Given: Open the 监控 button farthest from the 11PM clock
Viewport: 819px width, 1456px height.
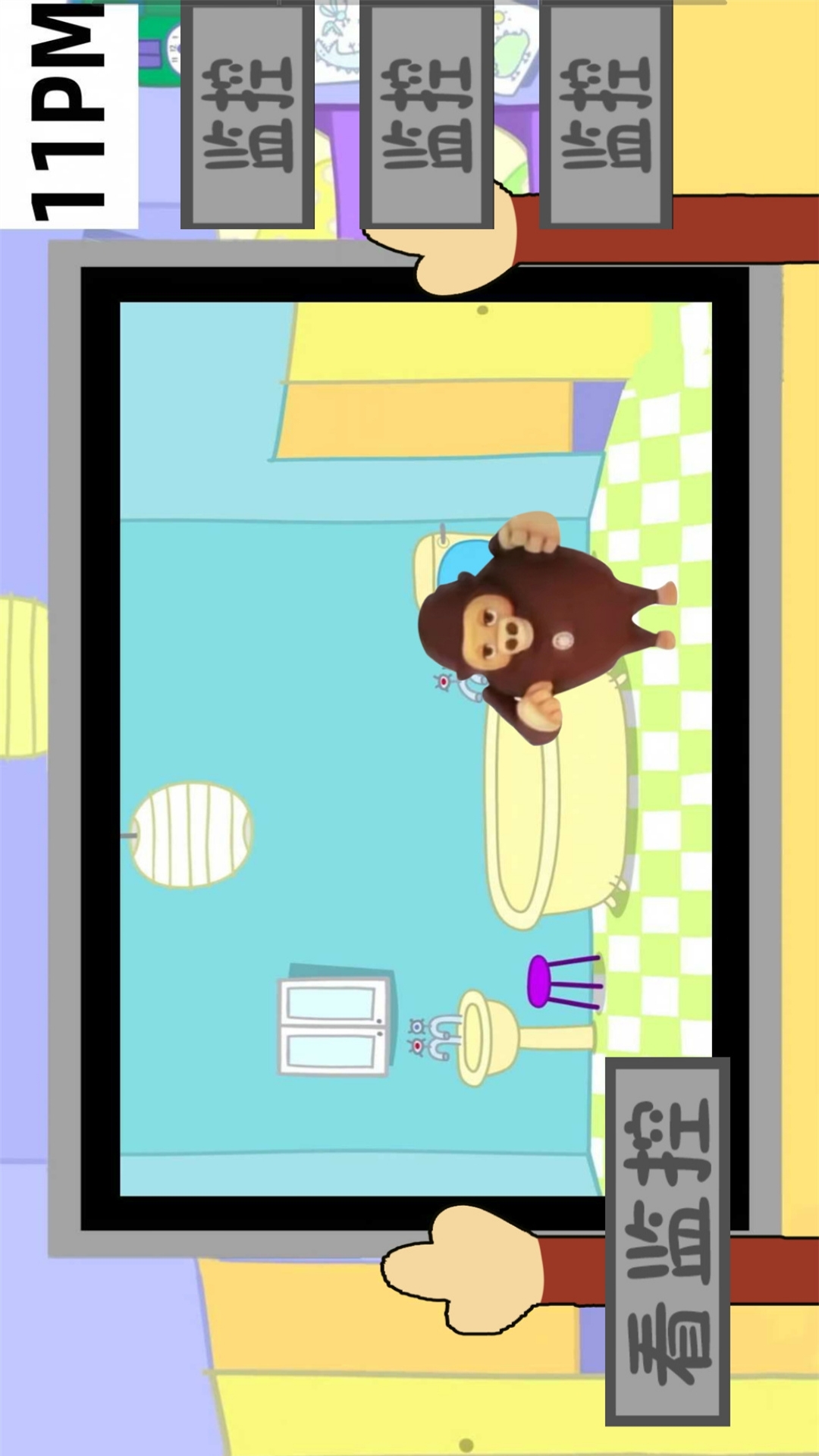Looking at the screenshot, I should 606,115.
